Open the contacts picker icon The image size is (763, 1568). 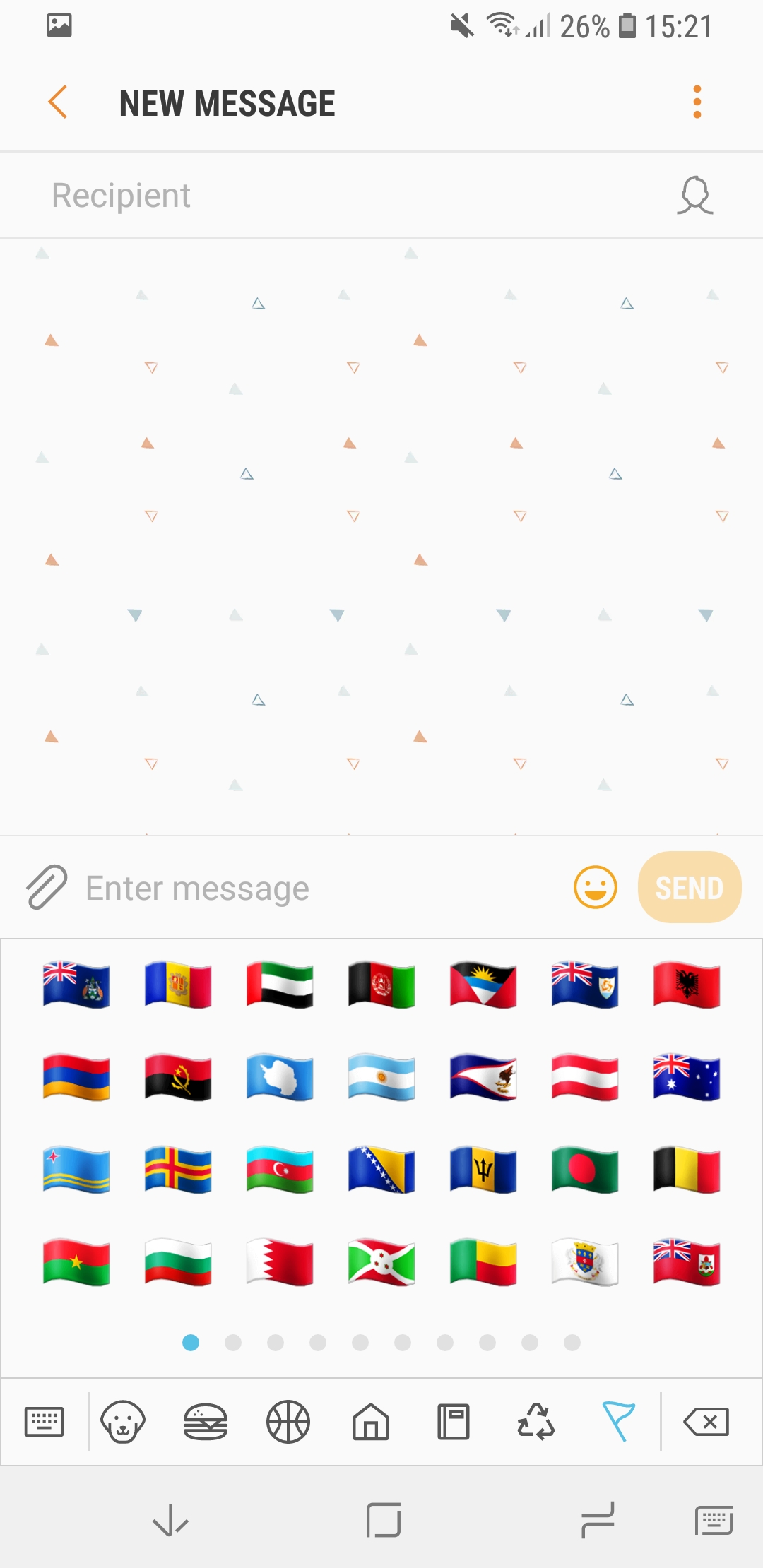(x=695, y=196)
